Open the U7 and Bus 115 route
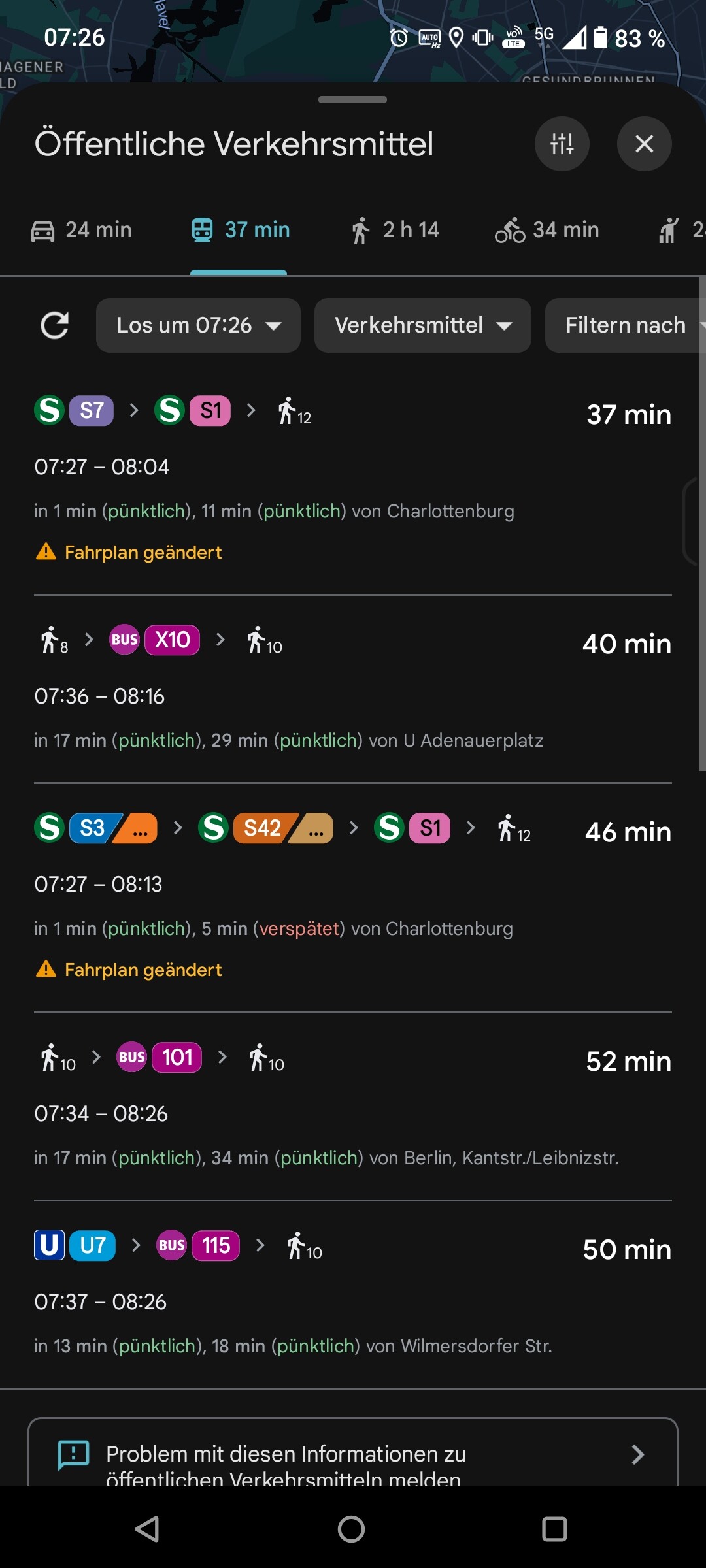 353,1295
